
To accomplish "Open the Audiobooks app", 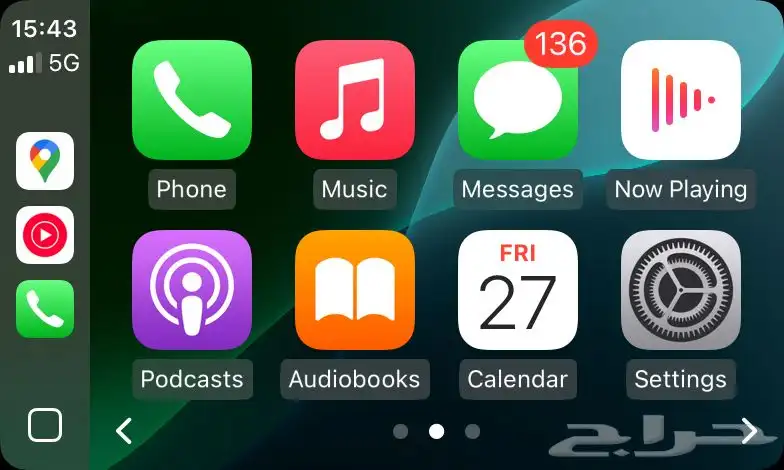I will tap(354, 290).
